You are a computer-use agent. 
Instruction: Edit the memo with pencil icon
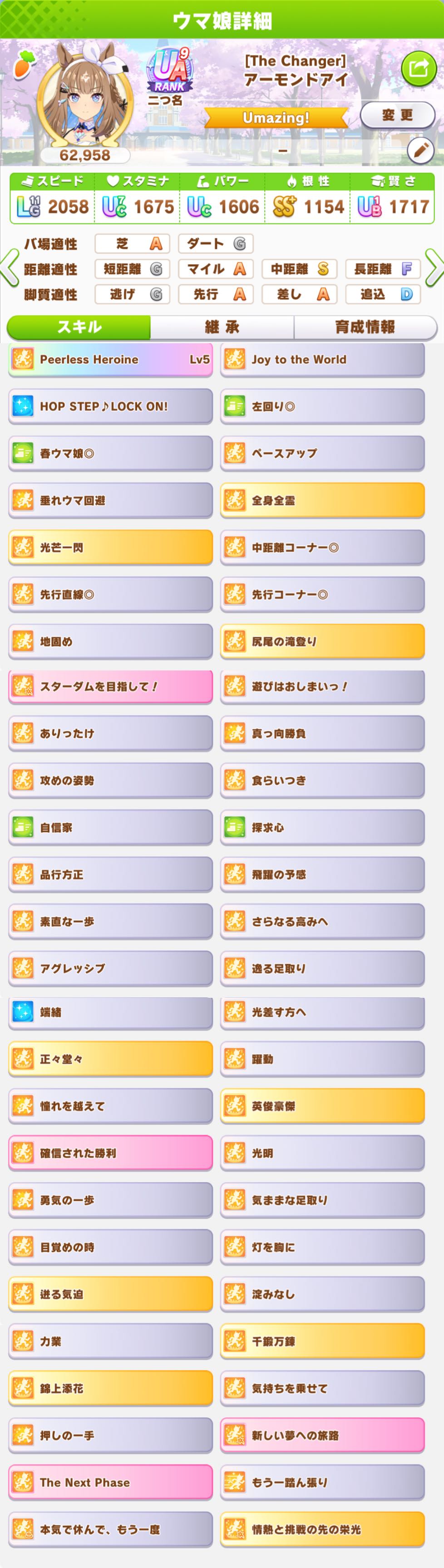point(419,150)
